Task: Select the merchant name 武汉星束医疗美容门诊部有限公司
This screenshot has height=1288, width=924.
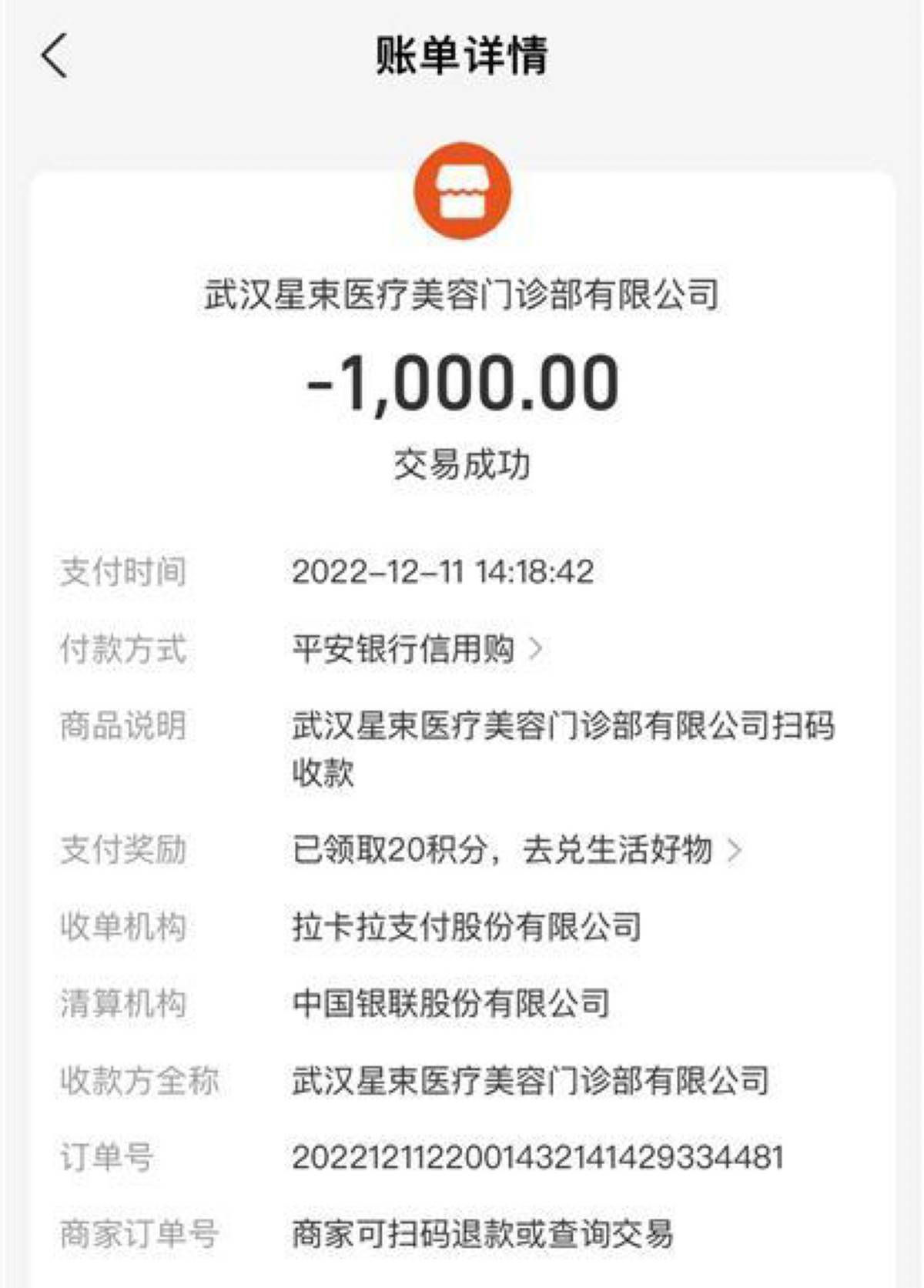Action: click(x=461, y=294)
